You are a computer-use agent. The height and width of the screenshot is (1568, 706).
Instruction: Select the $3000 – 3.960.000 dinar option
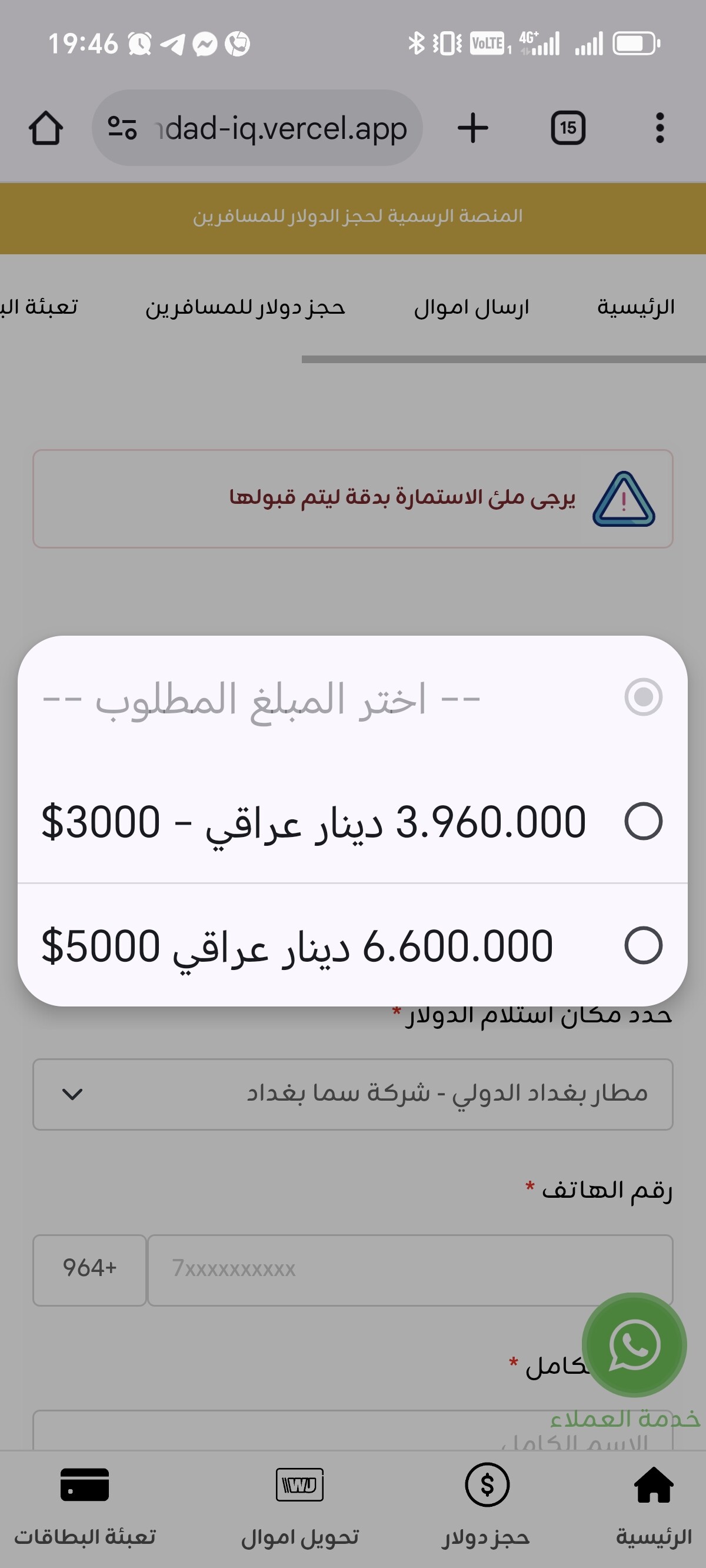(x=352, y=821)
